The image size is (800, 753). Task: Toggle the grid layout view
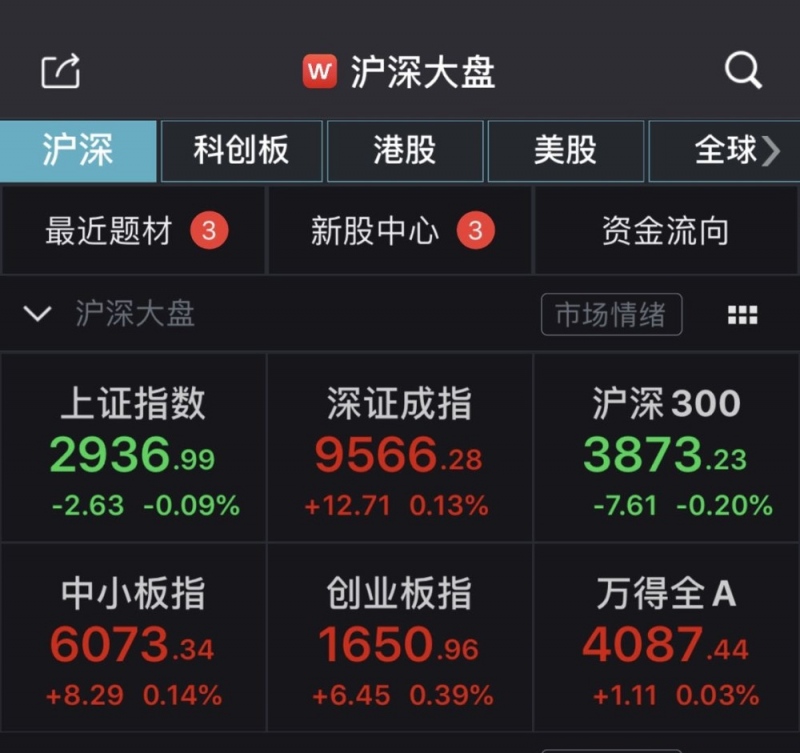742,315
